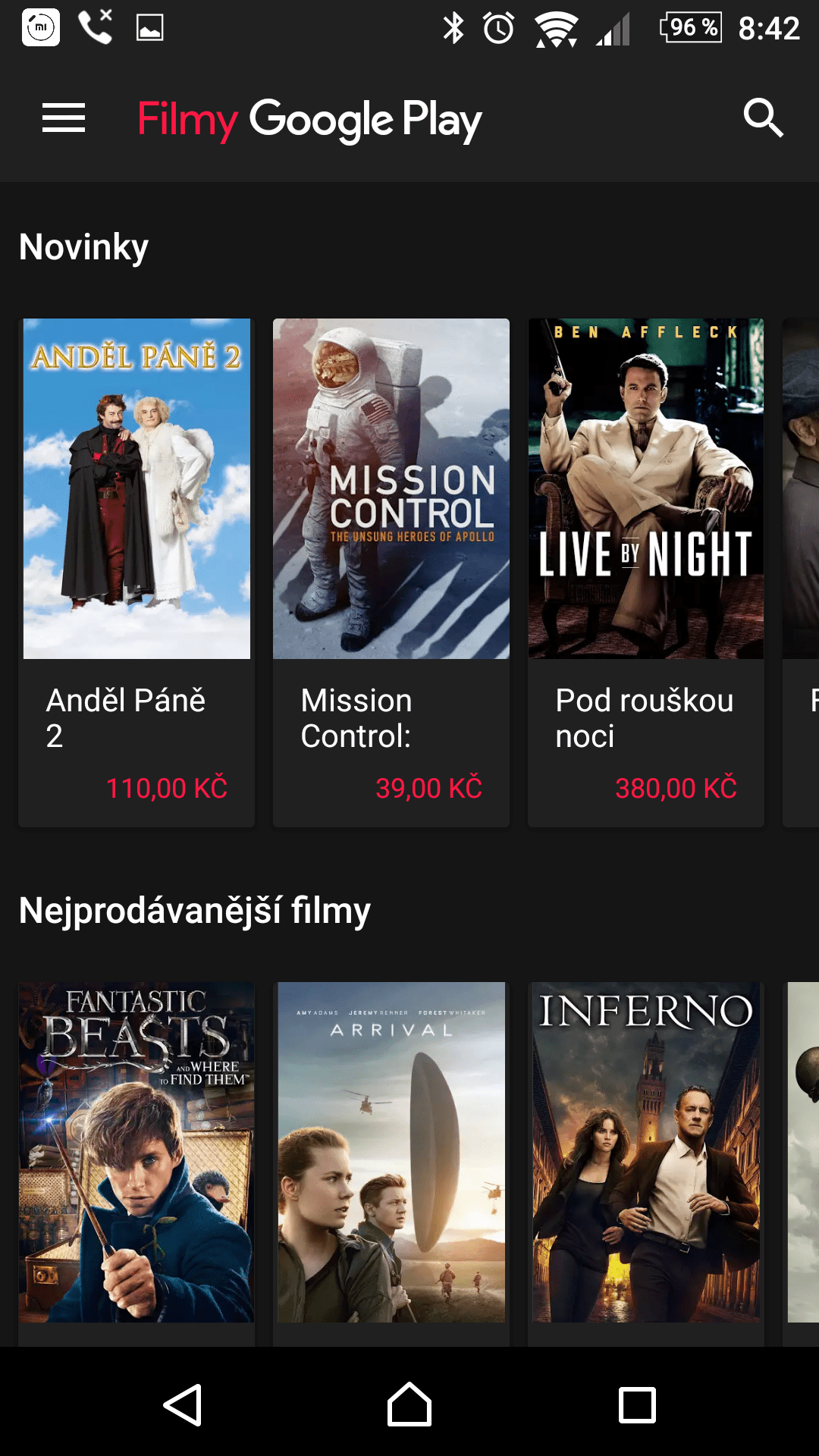Open the Anděl Páně 2 movie card
Viewport: 819px width, 1456px height.
coord(136,573)
